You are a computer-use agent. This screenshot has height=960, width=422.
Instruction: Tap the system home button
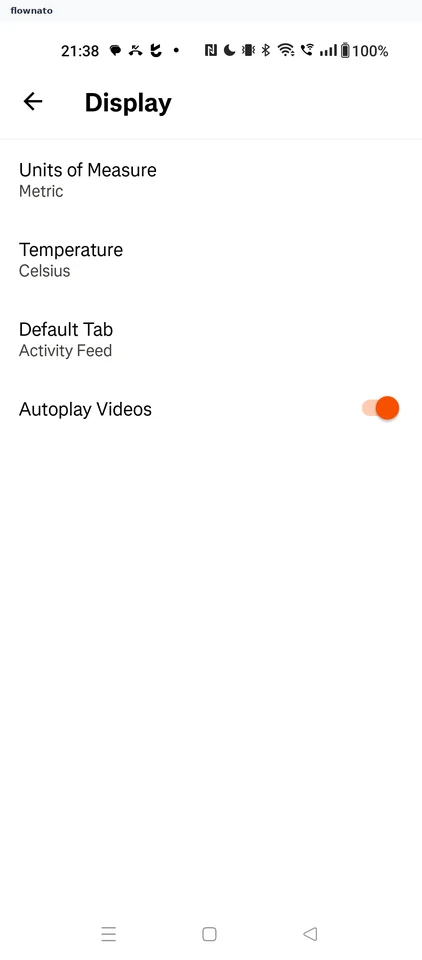(209, 934)
